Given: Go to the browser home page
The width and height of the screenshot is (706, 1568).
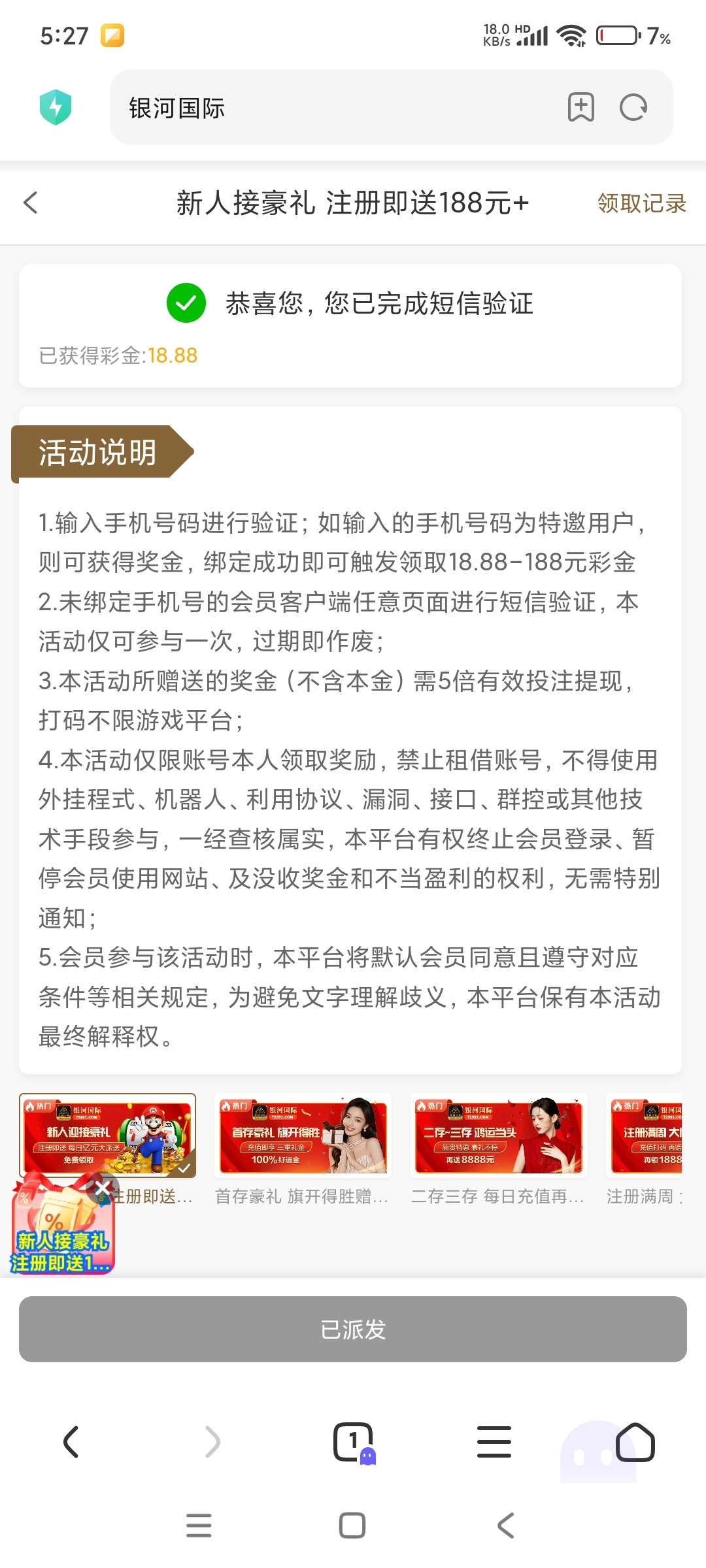Looking at the screenshot, I should [635, 1442].
